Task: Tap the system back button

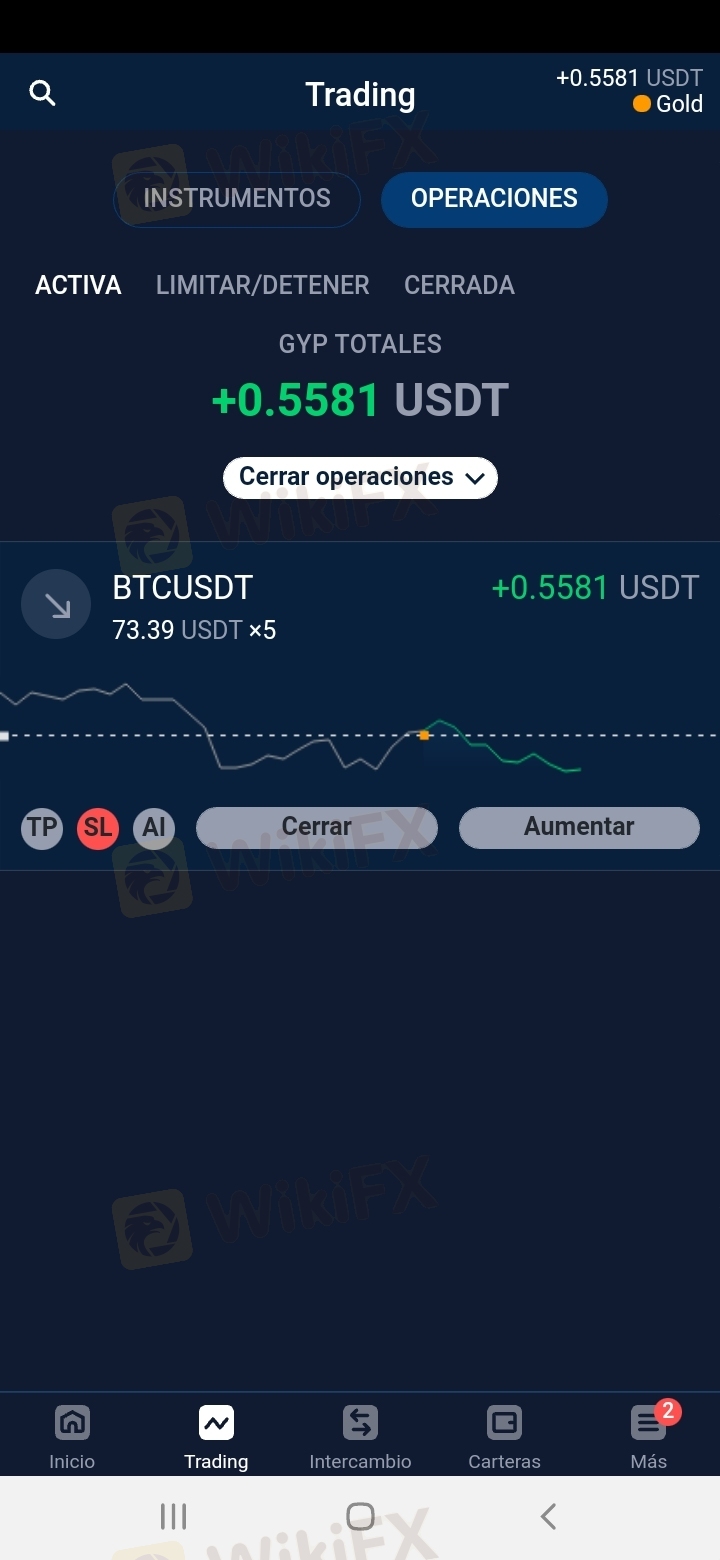Action: tap(548, 1517)
